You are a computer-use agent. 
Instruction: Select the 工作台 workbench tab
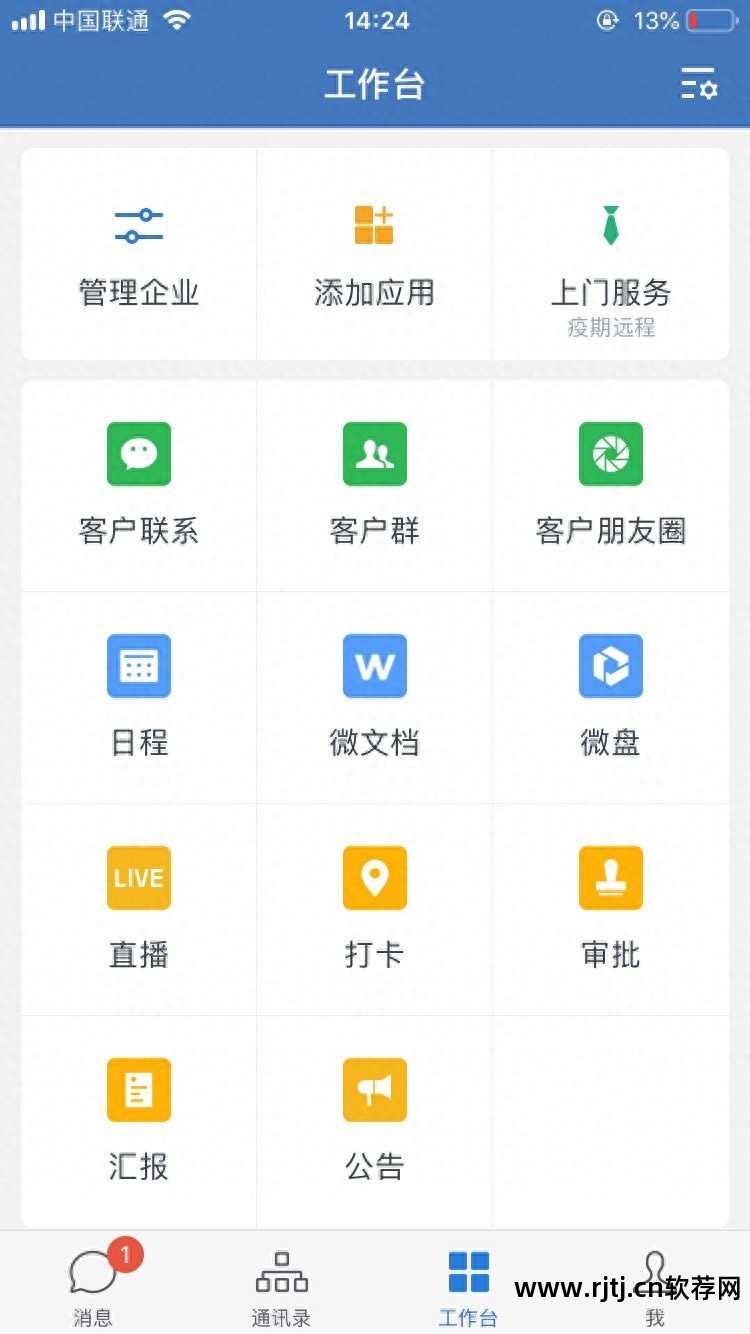click(x=468, y=1285)
